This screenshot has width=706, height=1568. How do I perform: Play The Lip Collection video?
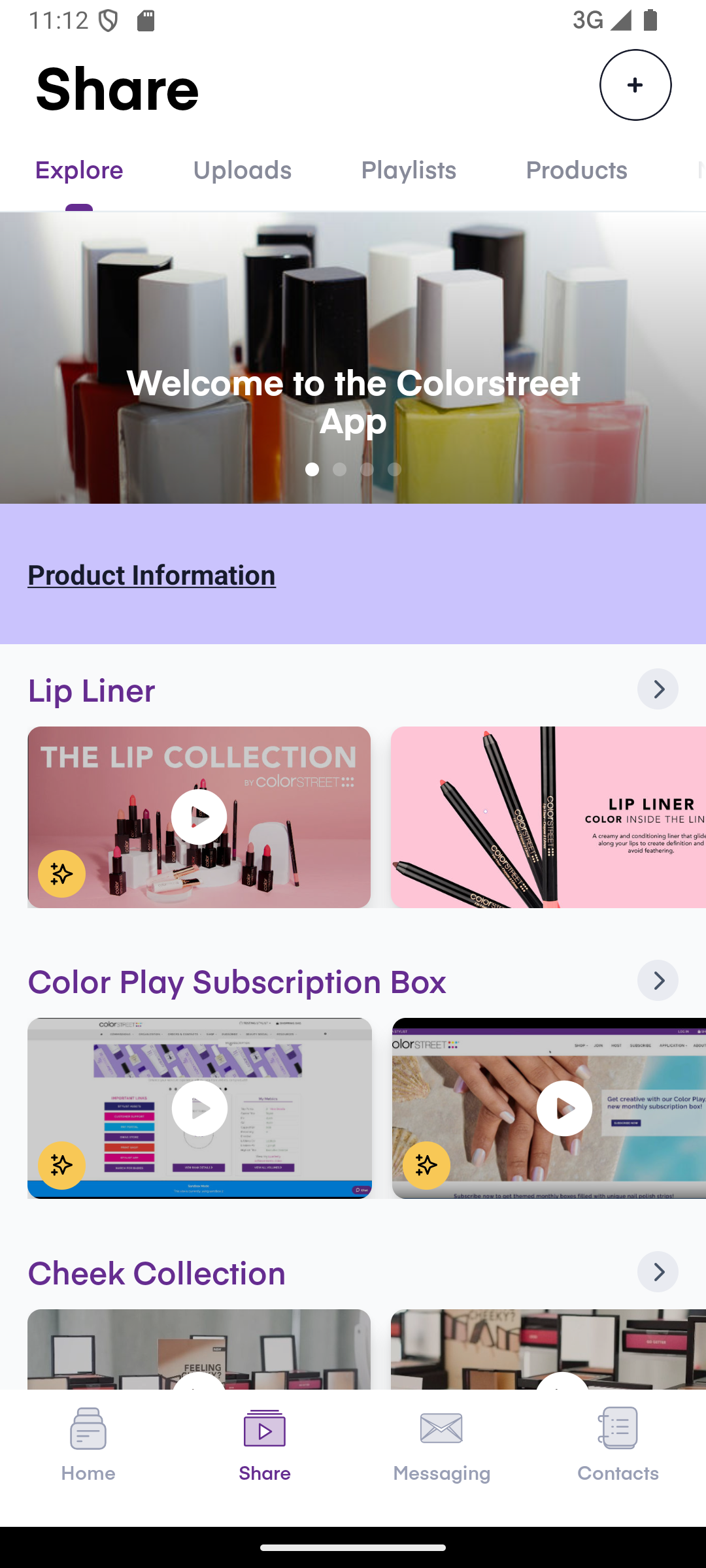point(199,817)
